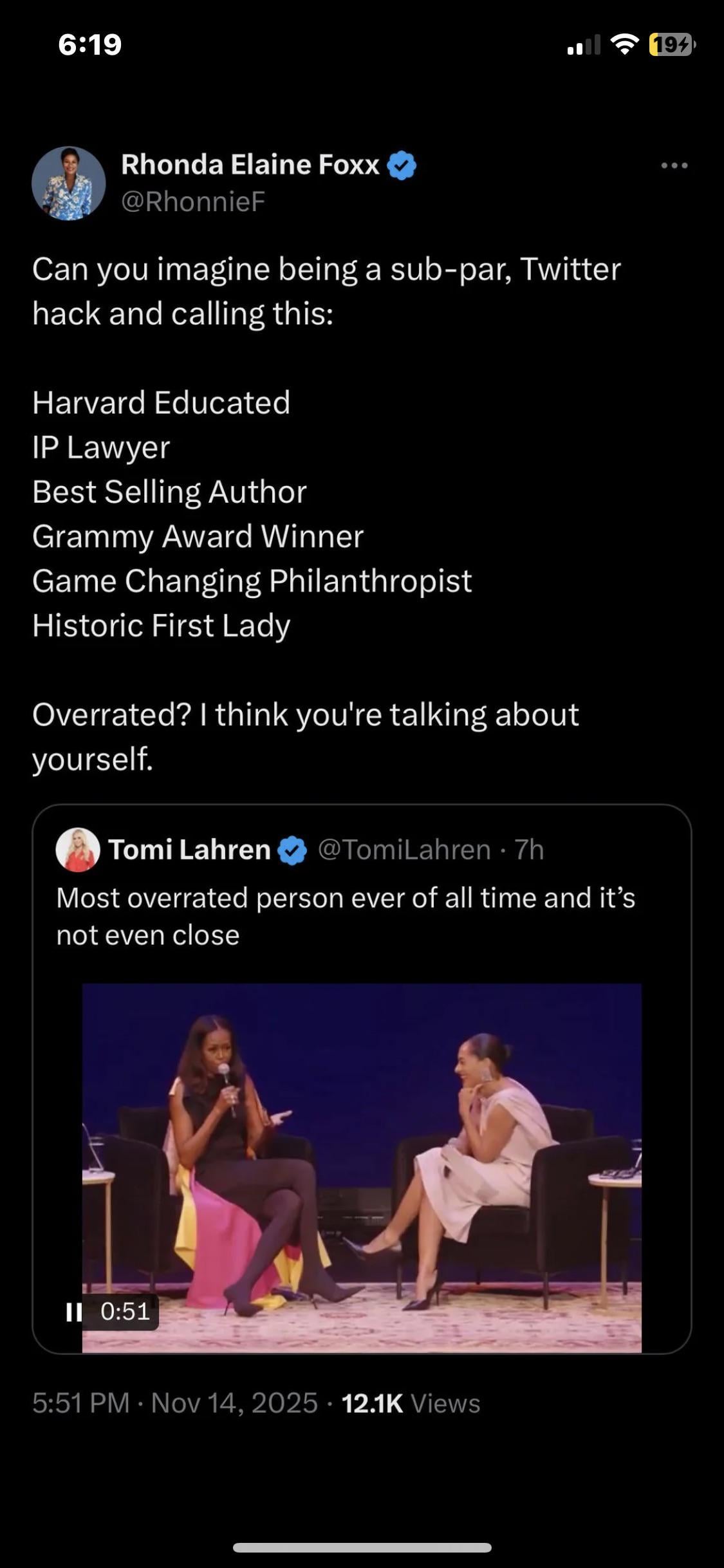View the @RhonnieF profile from the author name
The width and height of the screenshot is (724, 1568).
point(250,165)
